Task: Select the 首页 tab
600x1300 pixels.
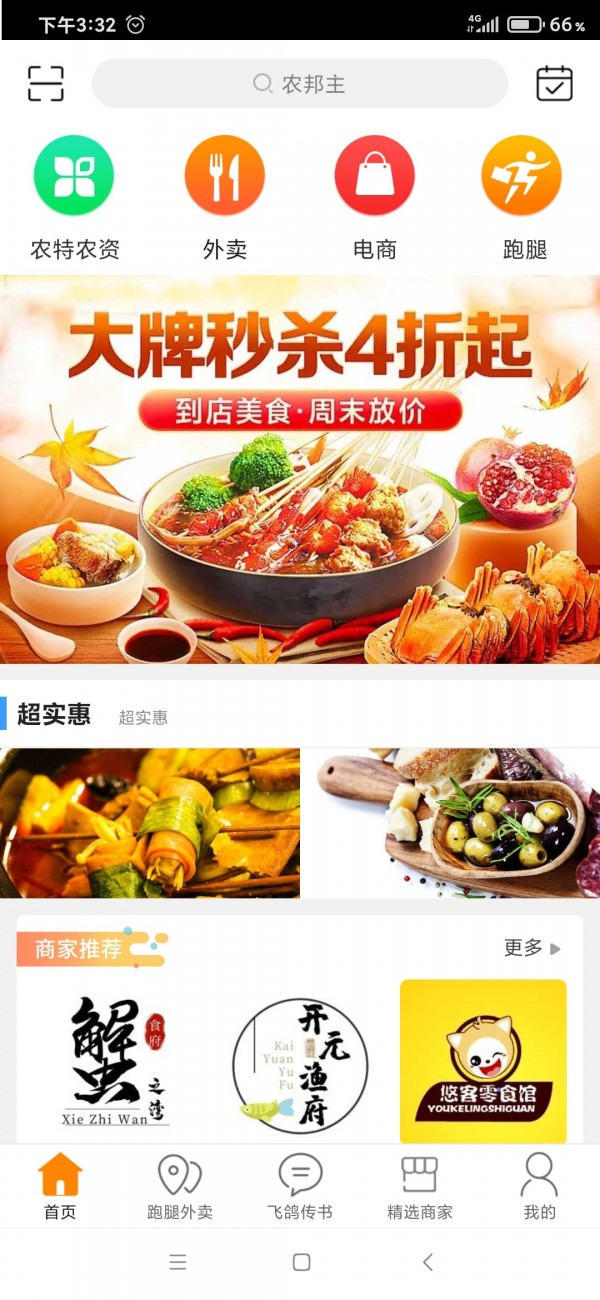Action: [60, 1187]
